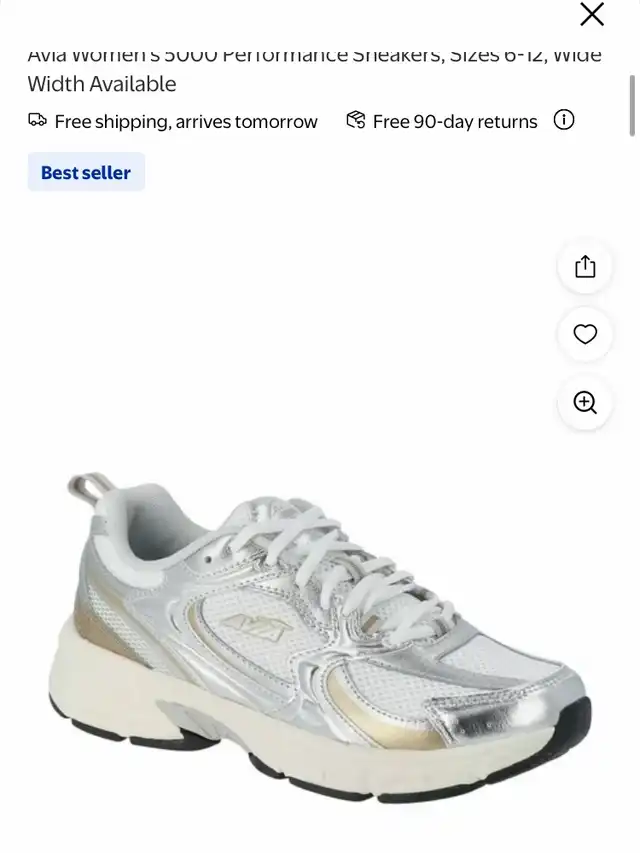The height and width of the screenshot is (853, 640).
Task: Share this Avia sneaker listing
Action: (585, 266)
